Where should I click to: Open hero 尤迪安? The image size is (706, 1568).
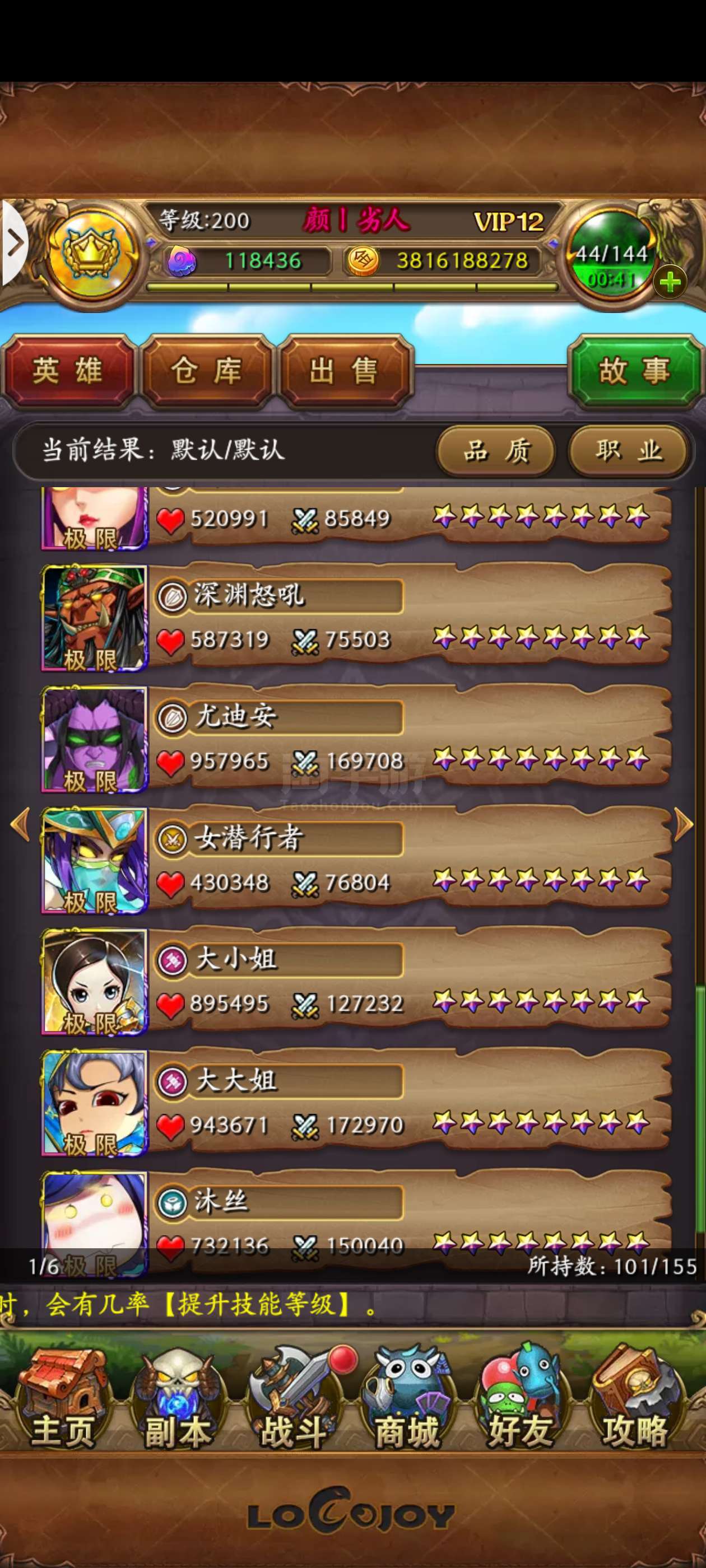point(356,740)
